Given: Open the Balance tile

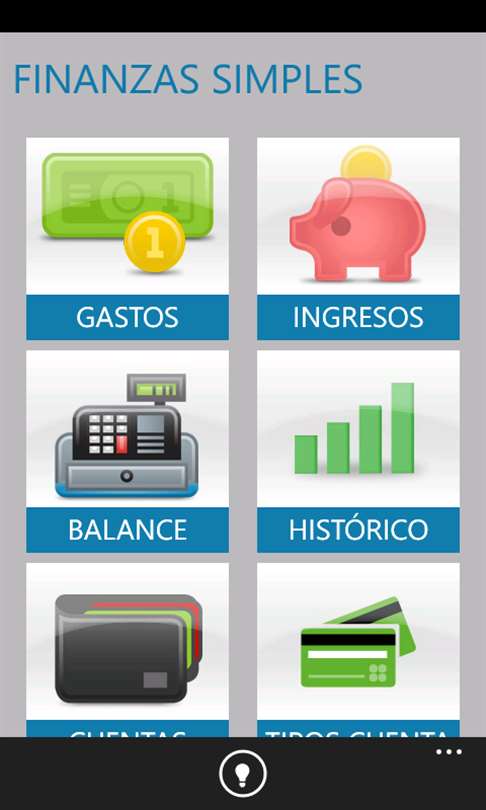Looking at the screenshot, I should pyautogui.click(x=127, y=451).
